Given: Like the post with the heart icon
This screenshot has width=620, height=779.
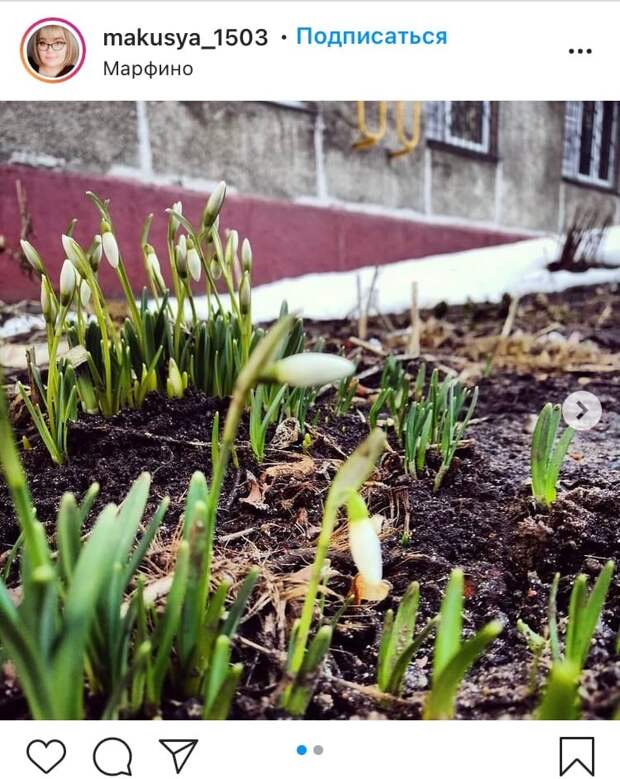Looking at the screenshot, I should pos(46,755).
